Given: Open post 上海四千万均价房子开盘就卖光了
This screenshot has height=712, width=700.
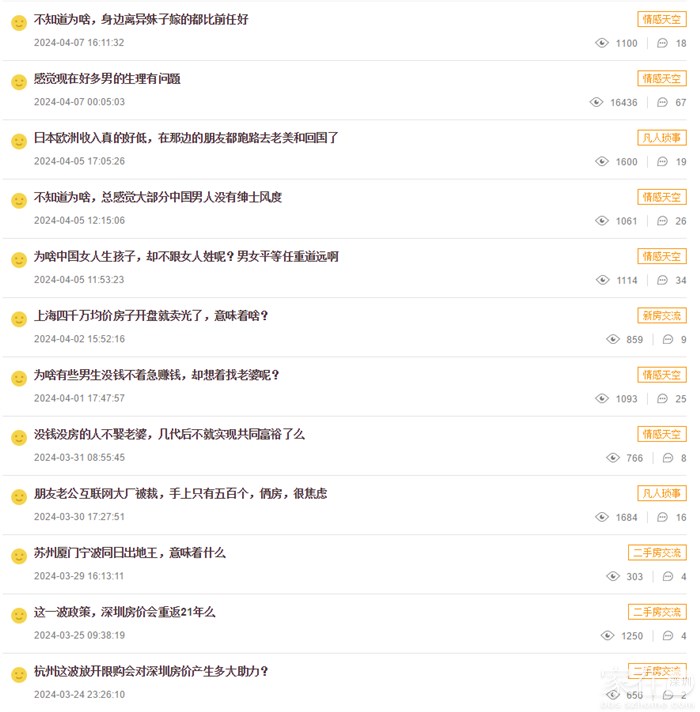Looking at the screenshot, I should (151, 315).
